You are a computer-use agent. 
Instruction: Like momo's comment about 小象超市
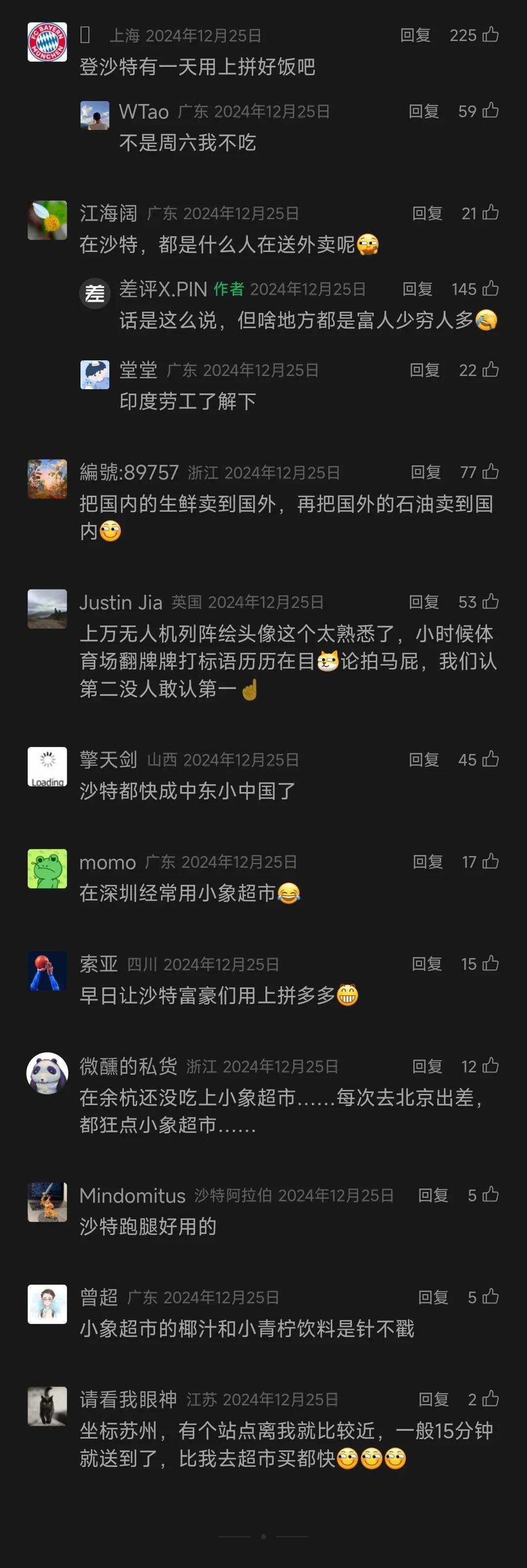tap(490, 862)
